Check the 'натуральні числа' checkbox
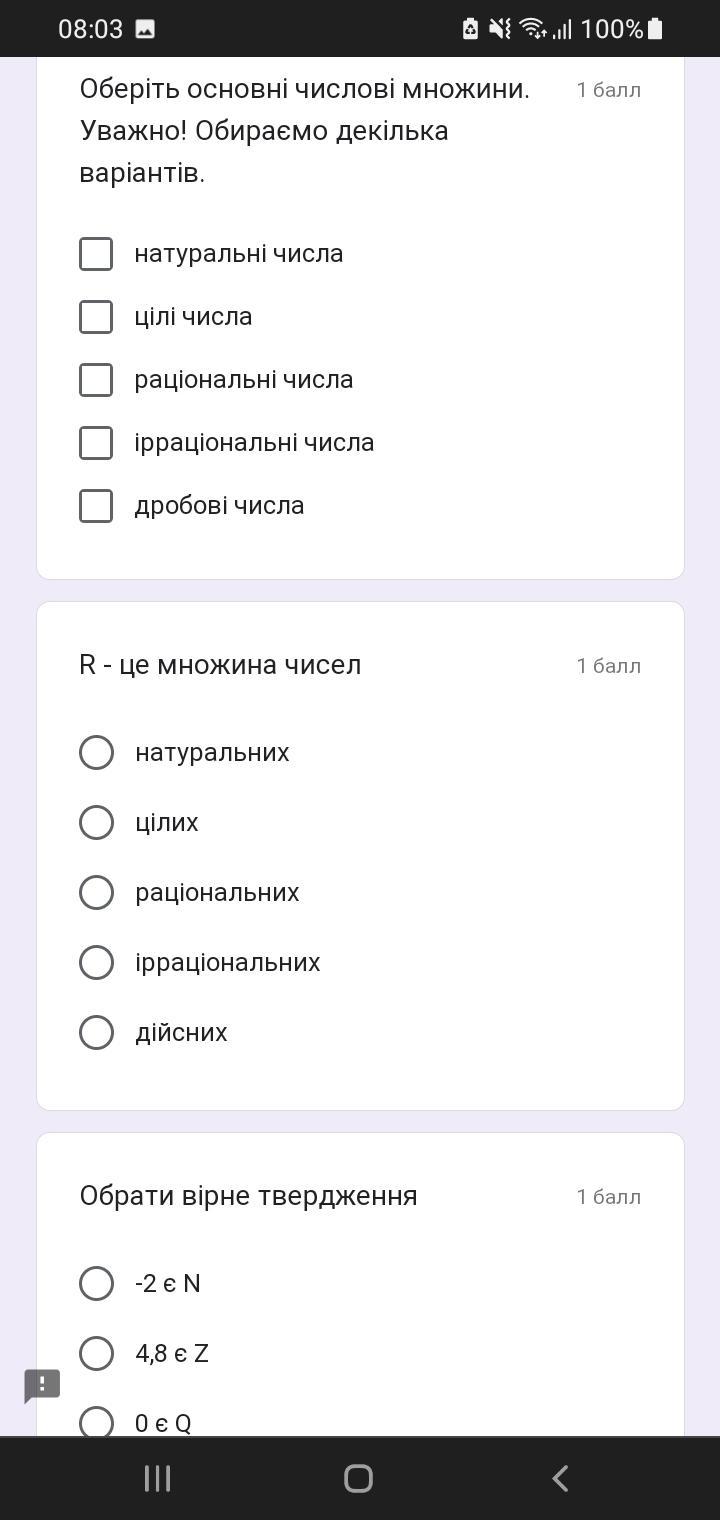This screenshot has height=1520, width=720. coord(96,254)
